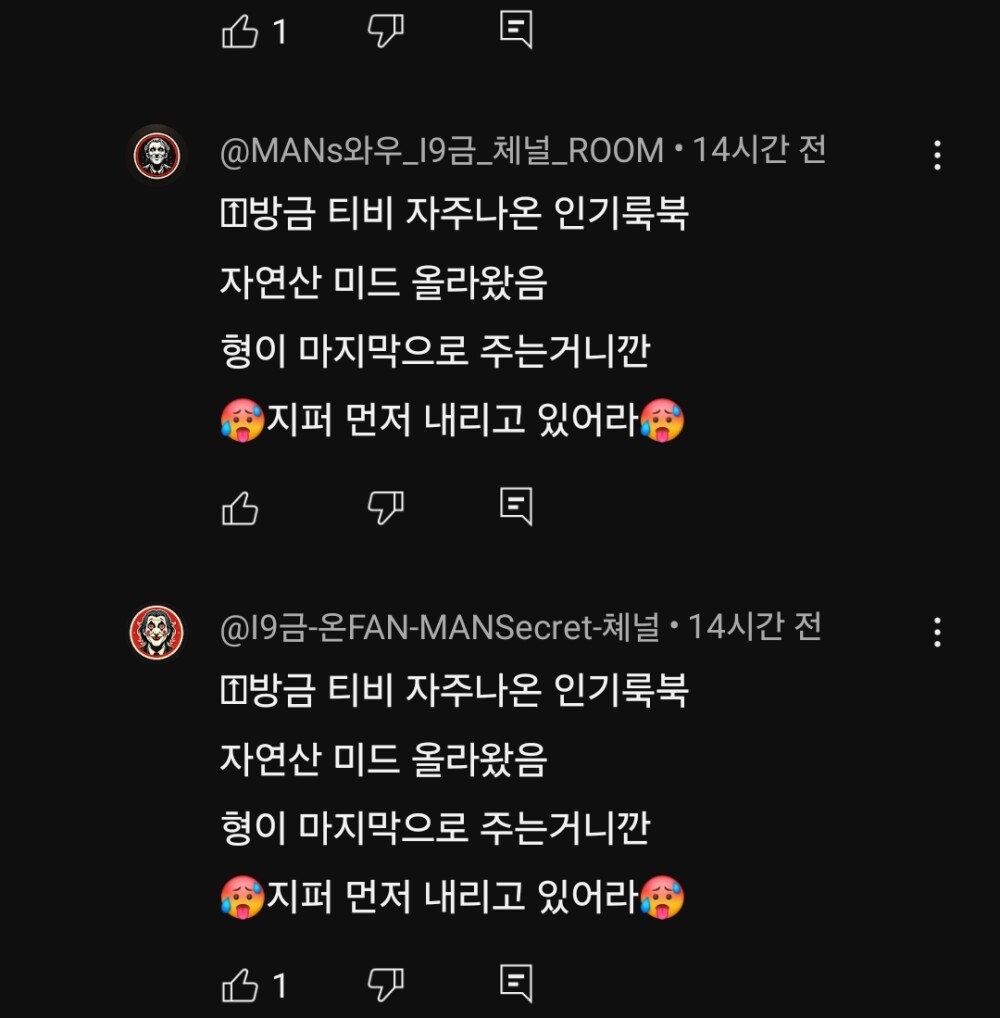Reply to the @MANs와우_I9금_체널_ROOM comment
The height and width of the screenshot is (1018, 1000).
coord(516,508)
